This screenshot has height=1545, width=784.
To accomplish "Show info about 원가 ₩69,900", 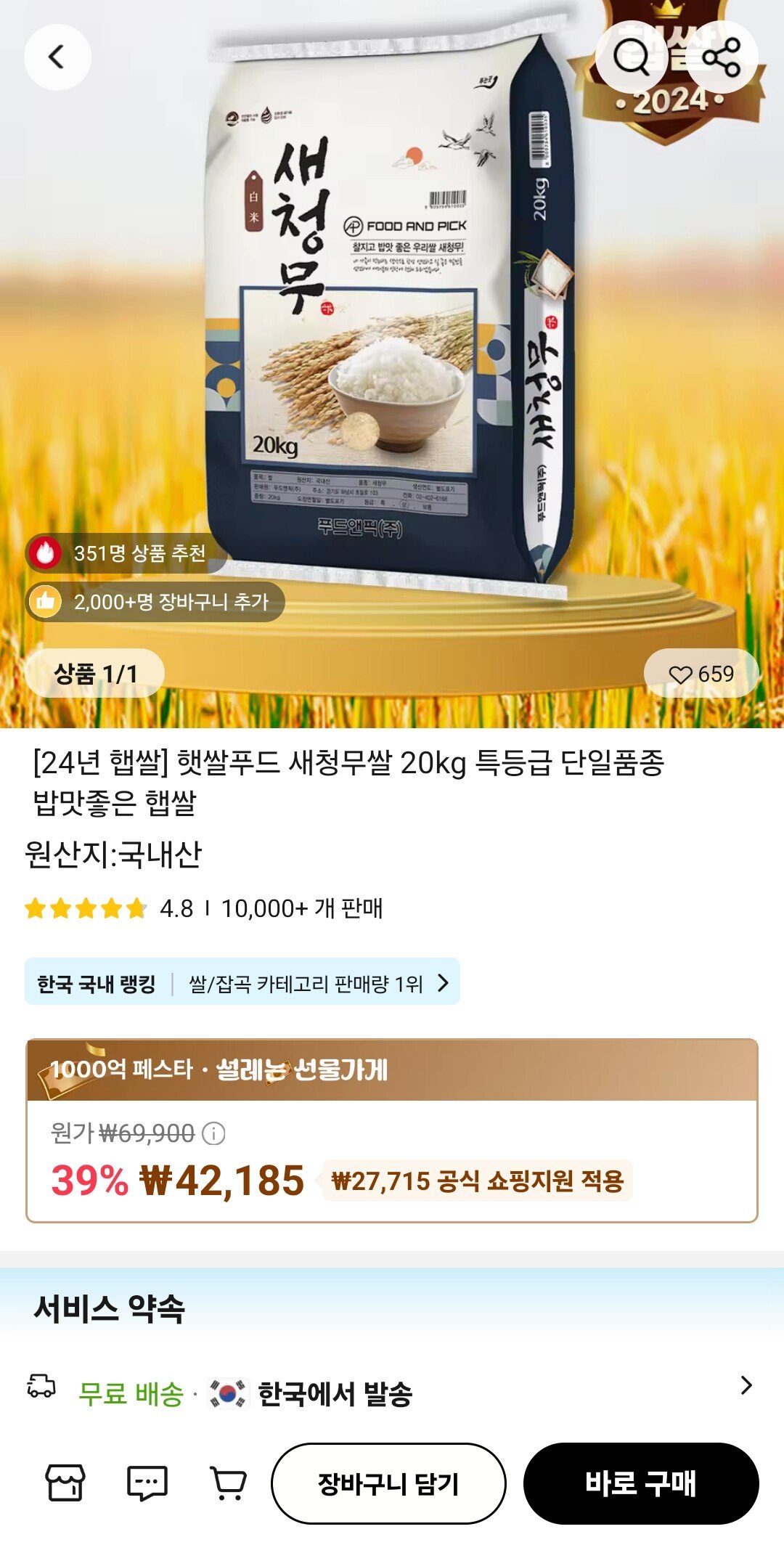I will pyautogui.click(x=213, y=1133).
